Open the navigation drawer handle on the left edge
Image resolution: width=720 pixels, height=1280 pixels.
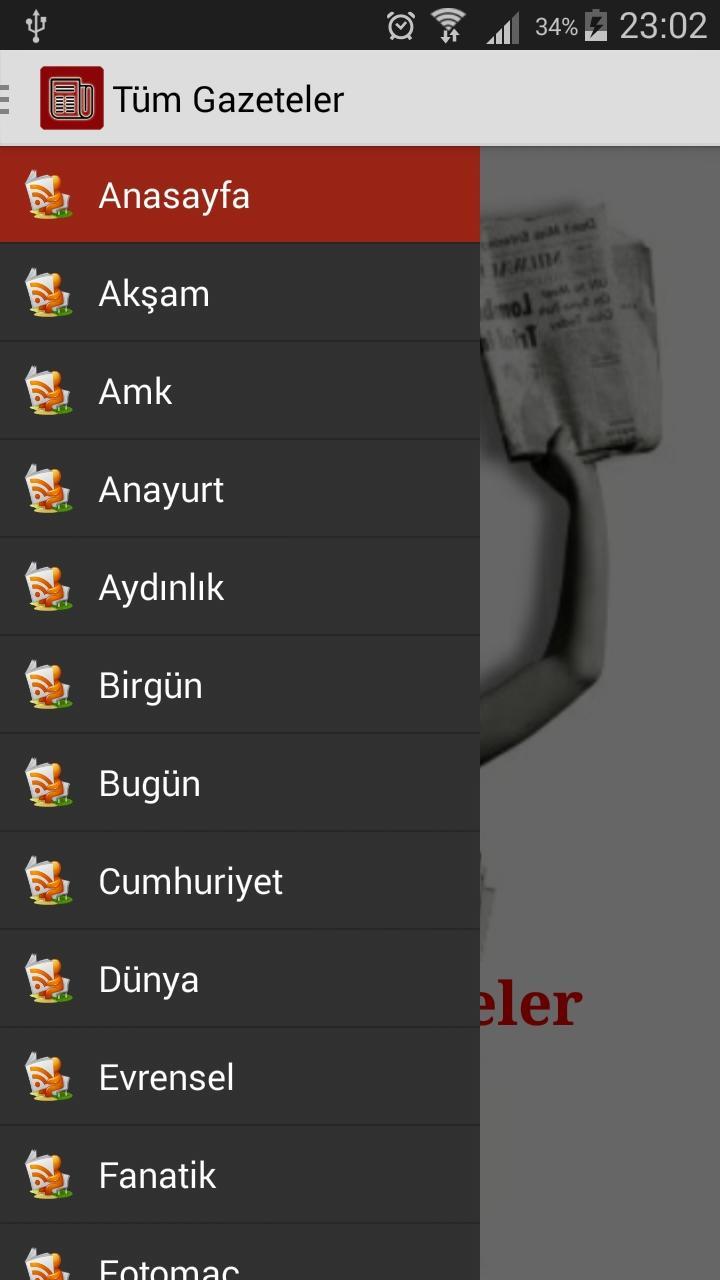coord(4,98)
